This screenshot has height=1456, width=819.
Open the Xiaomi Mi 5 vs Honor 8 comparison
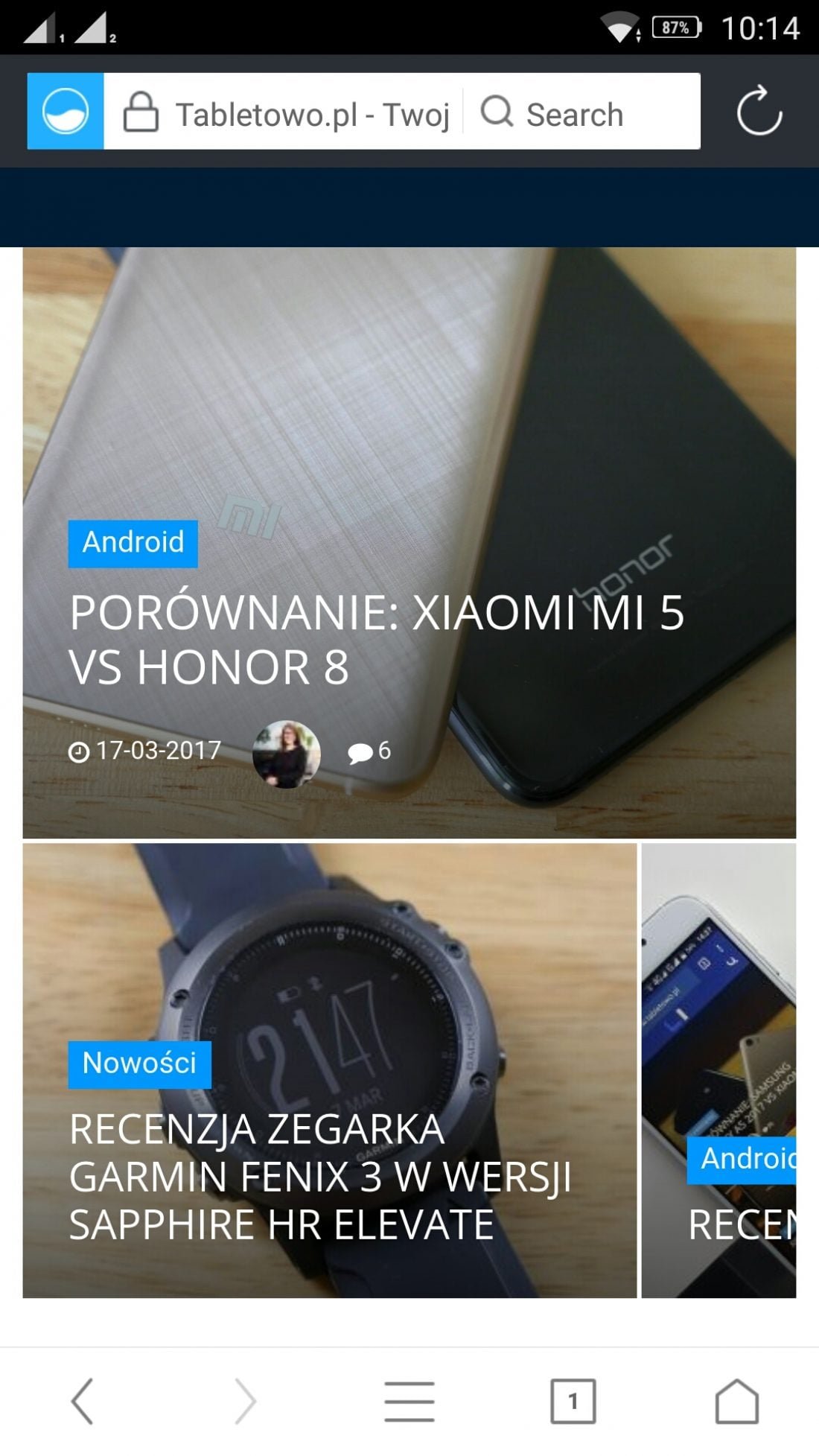tap(377, 640)
